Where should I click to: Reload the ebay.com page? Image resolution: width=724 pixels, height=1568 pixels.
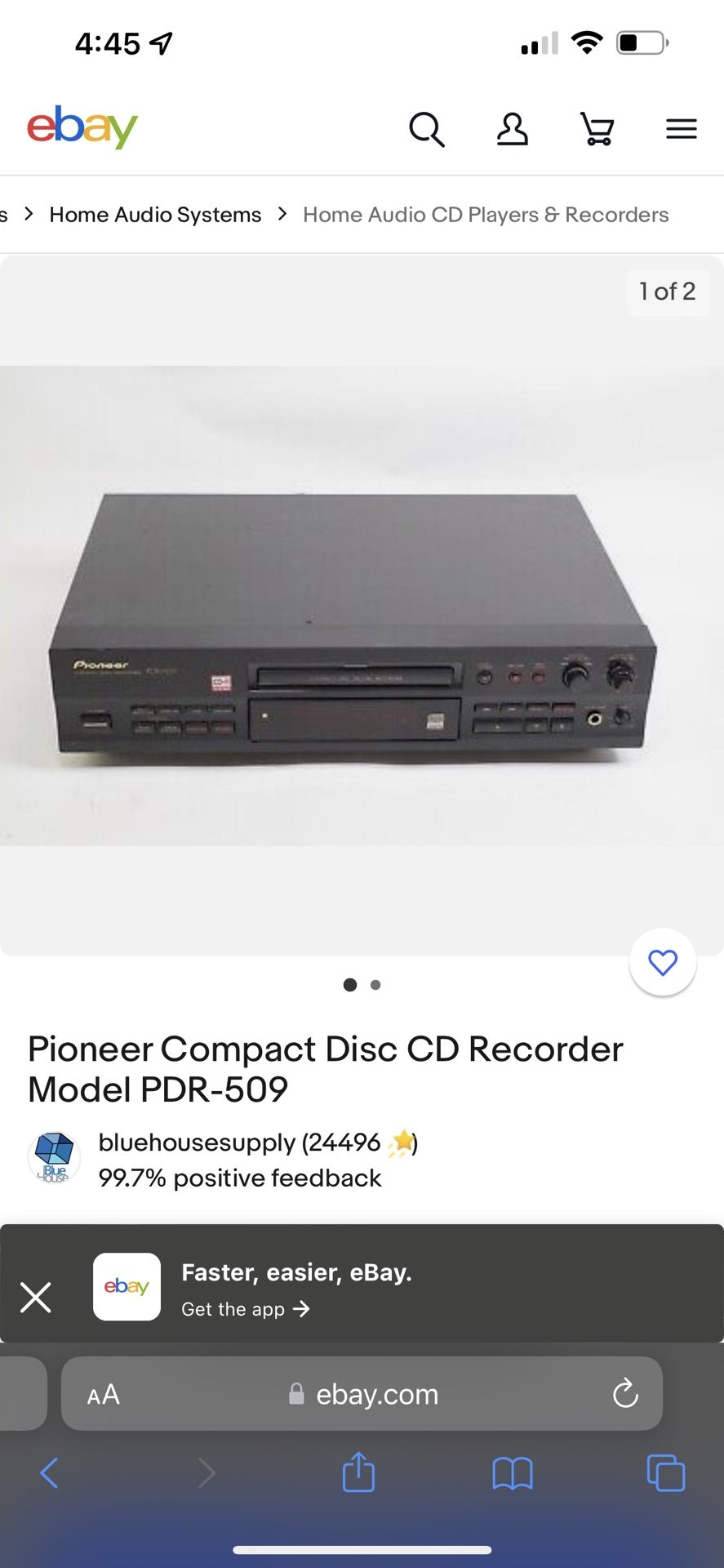625,1394
